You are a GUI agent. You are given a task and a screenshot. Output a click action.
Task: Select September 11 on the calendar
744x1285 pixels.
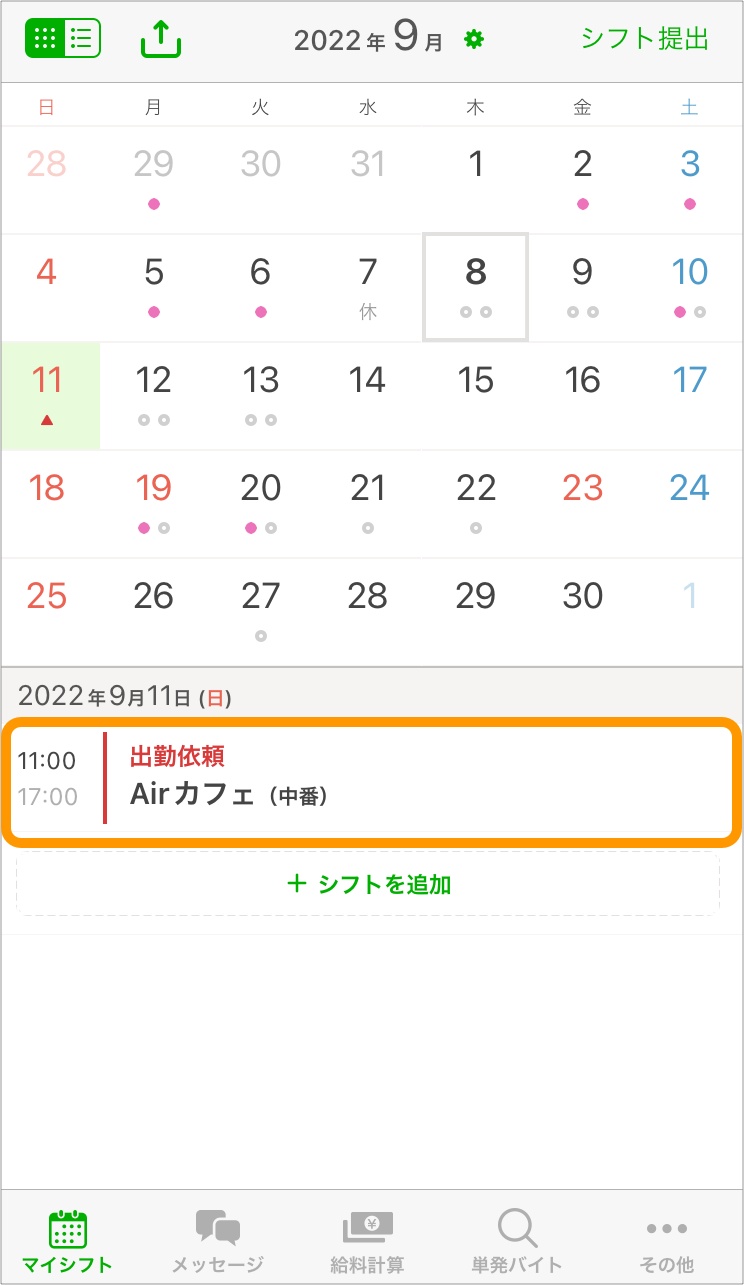coord(48,394)
